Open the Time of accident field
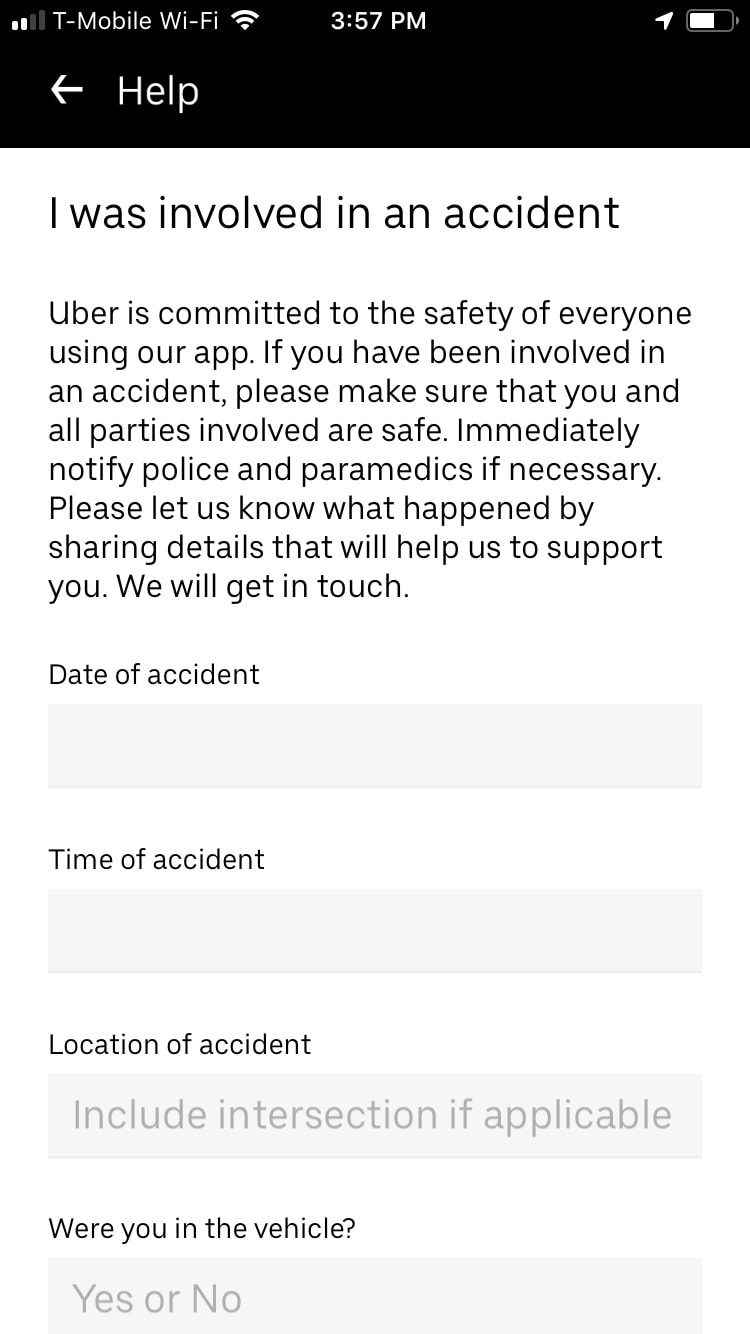This screenshot has width=750, height=1334. tap(374, 930)
